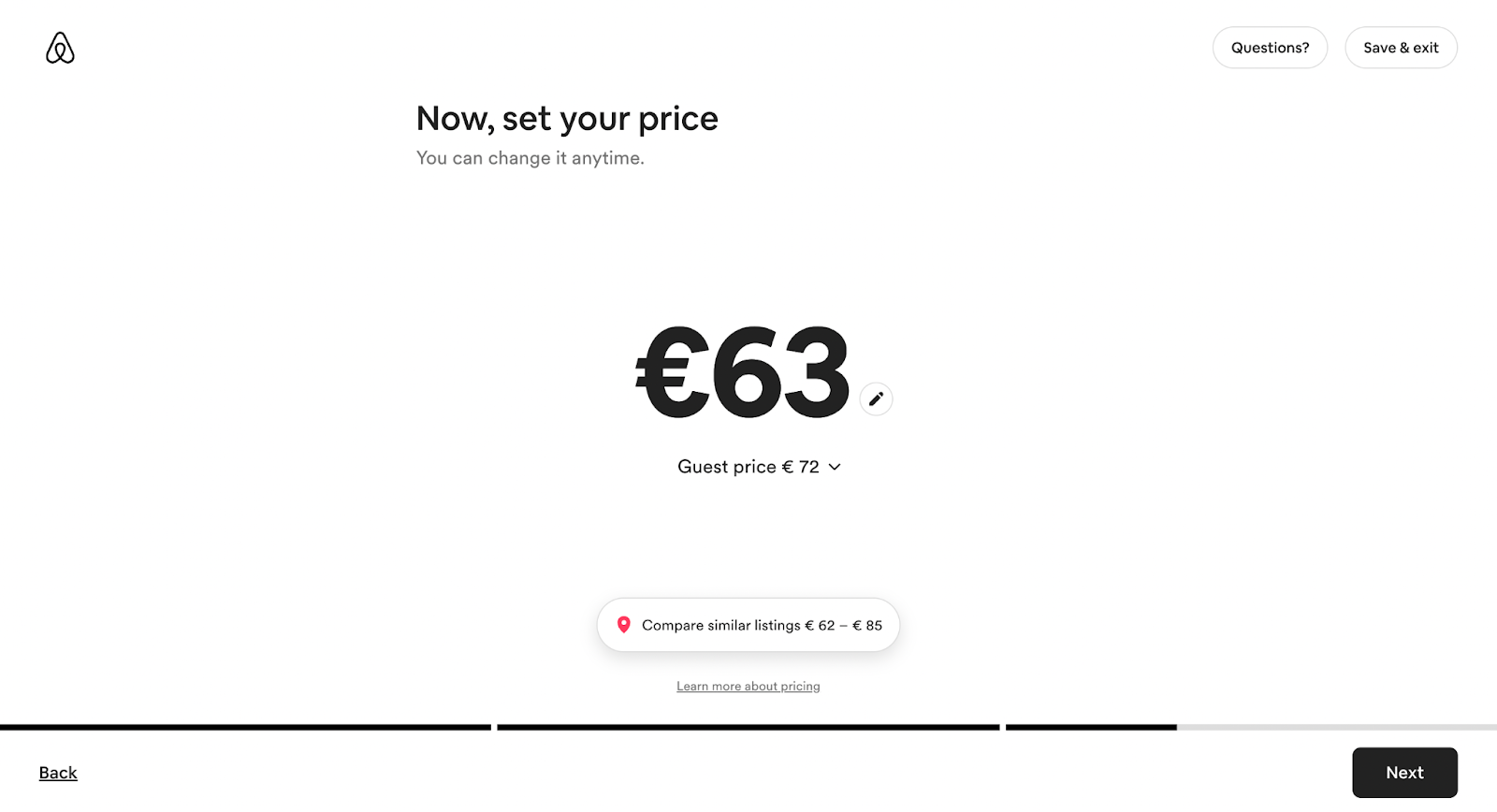Tap the Questions? button
This screenshot has height=812, width=1497.
coord(1270,48)
